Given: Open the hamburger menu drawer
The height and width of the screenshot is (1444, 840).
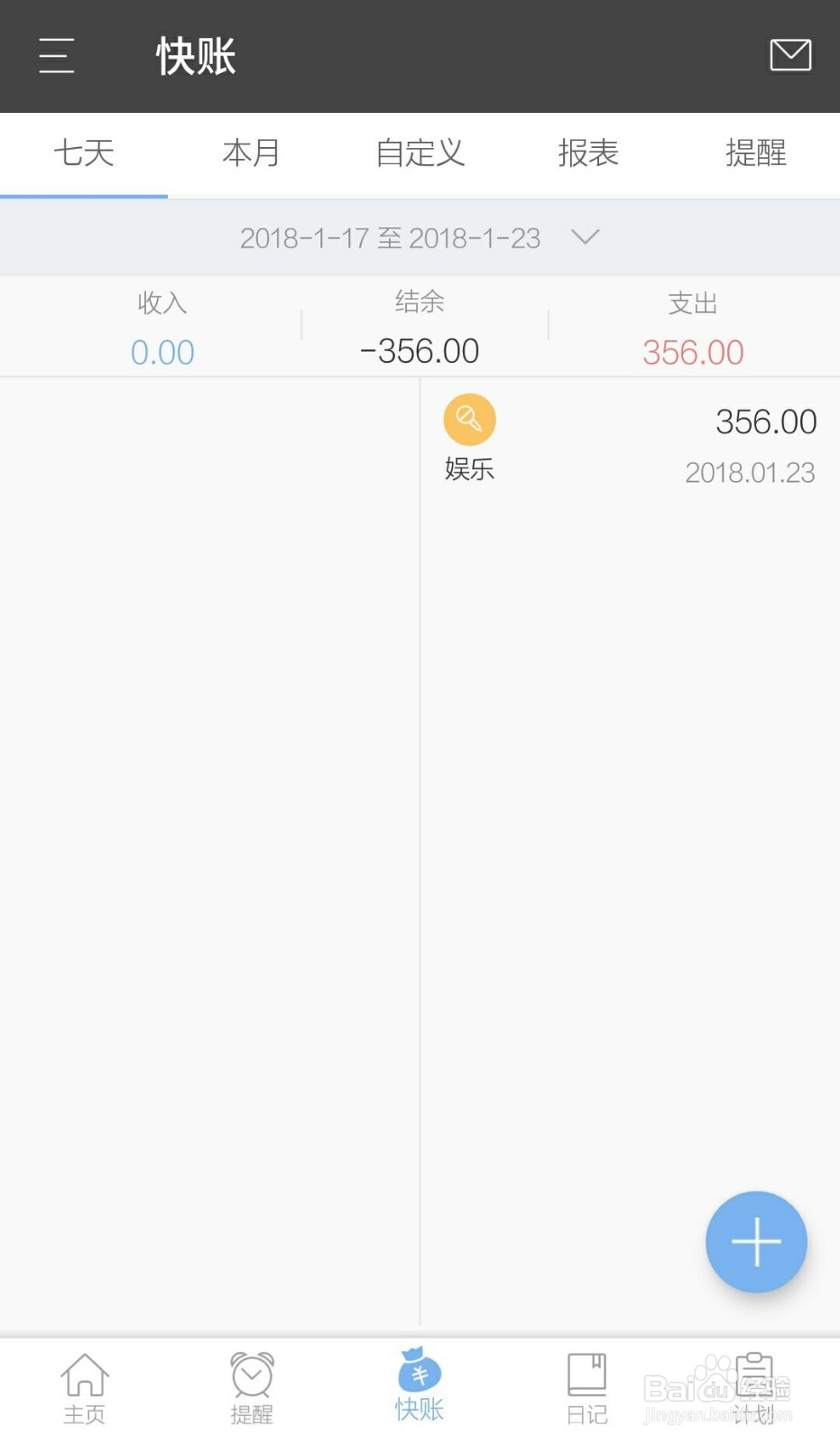Looking at the screenshot, I should [x=56, y=56].
